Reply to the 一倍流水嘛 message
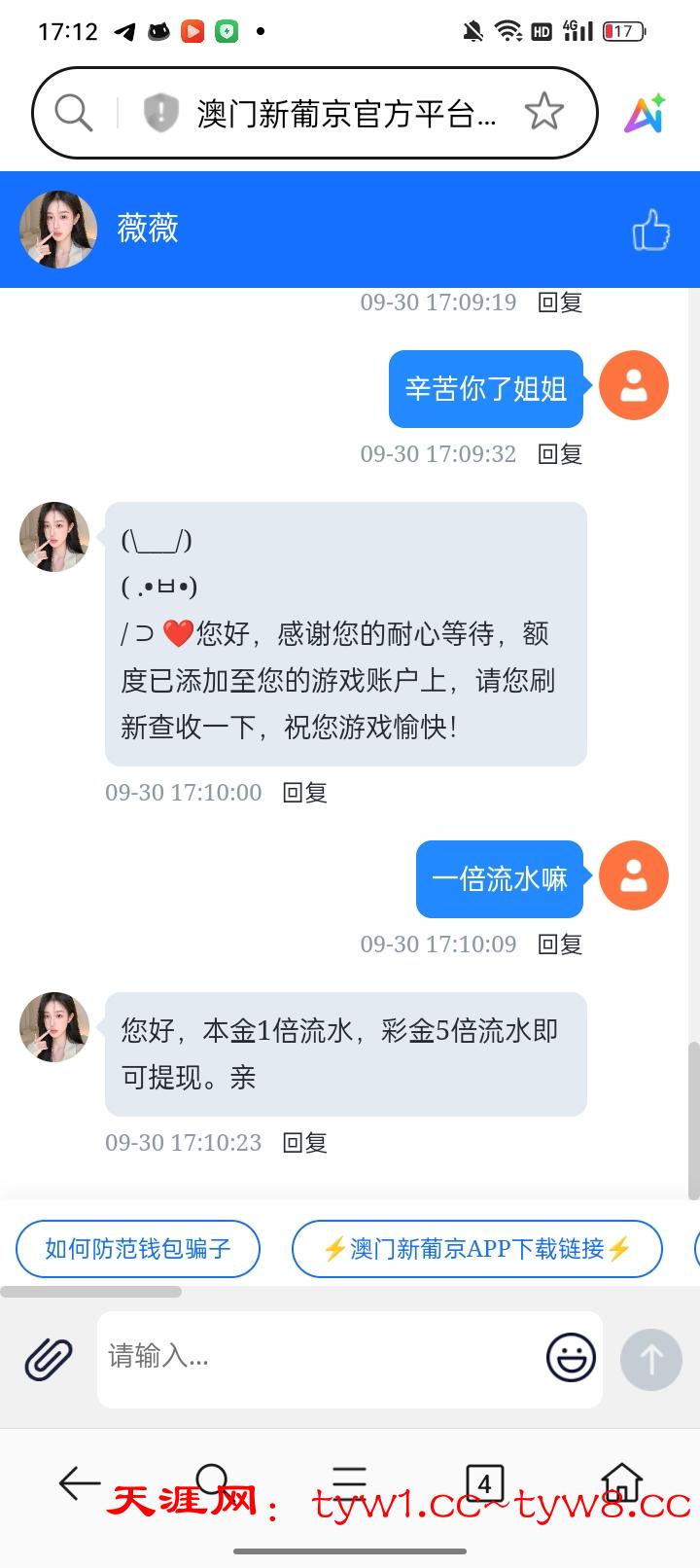 coord(560,944)
